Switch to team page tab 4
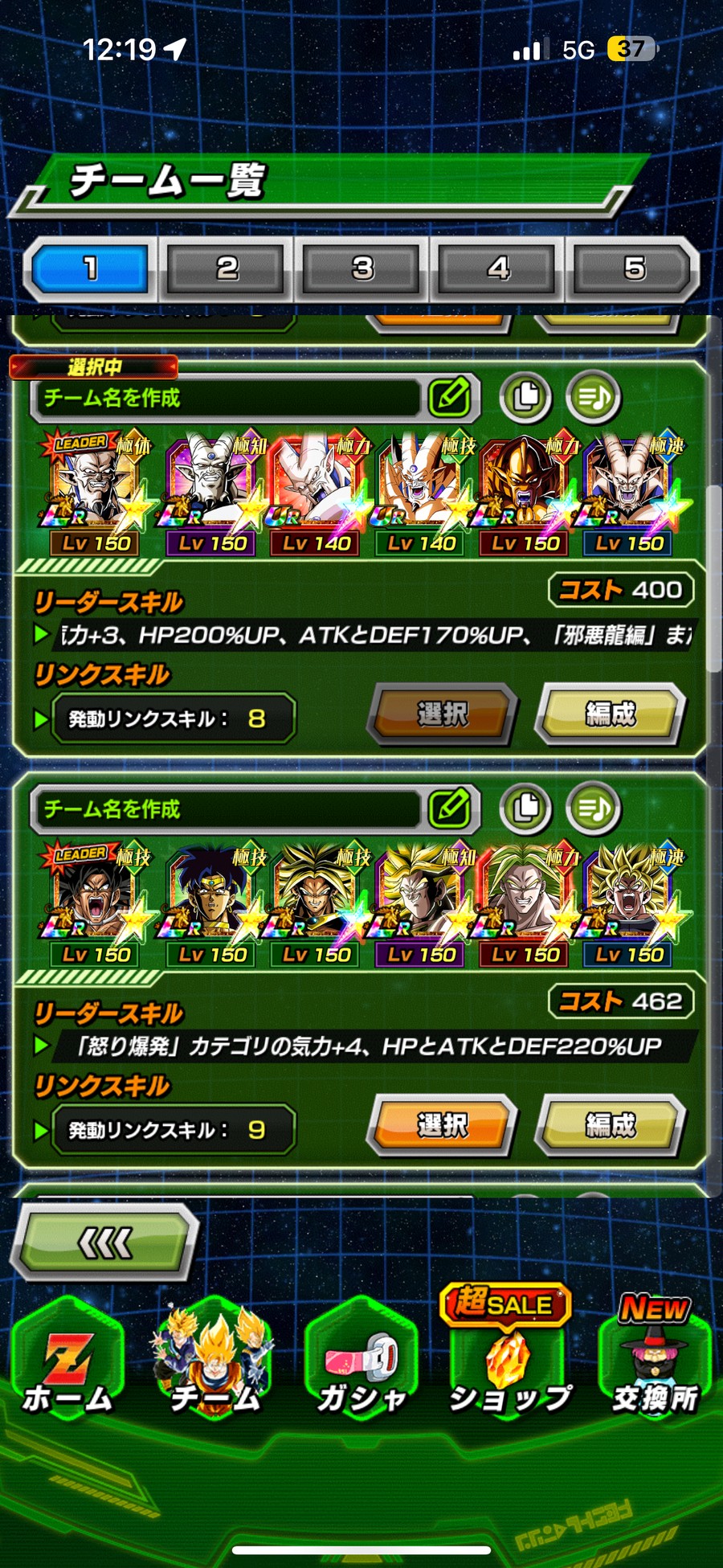723x1568 pixels. [498, 268]
